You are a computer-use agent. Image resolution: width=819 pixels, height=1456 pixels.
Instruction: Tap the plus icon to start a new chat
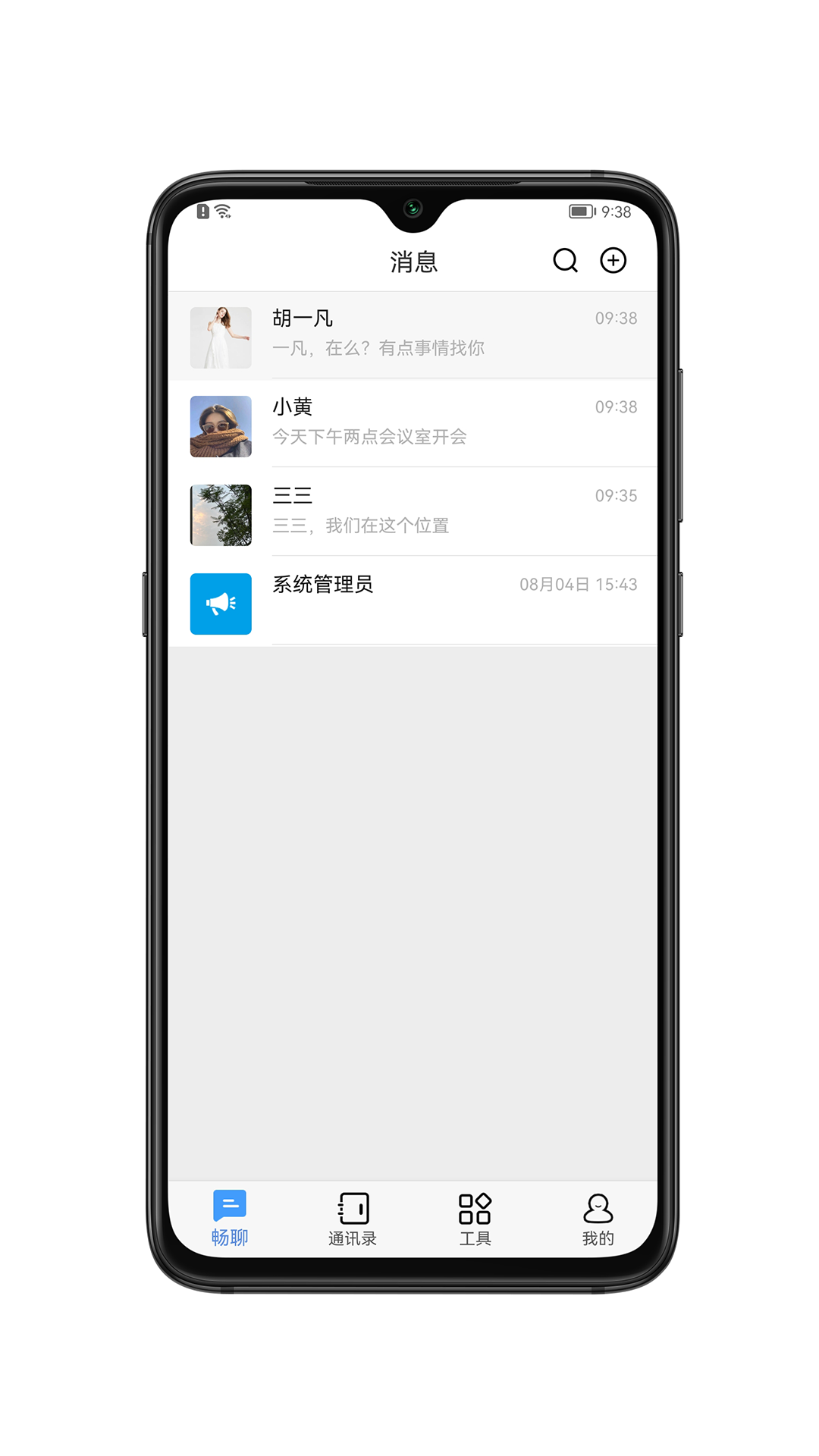613,261
